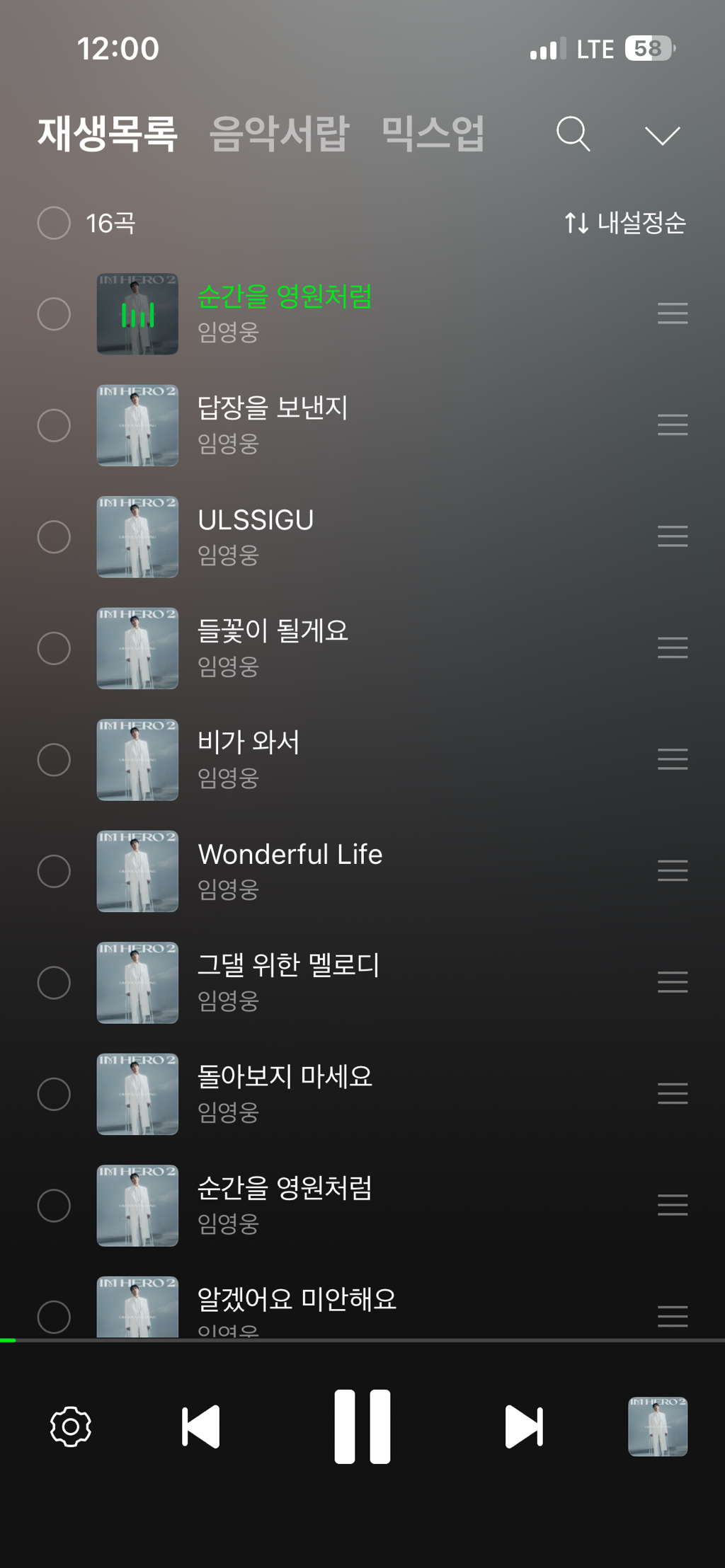725x1568 pixels.
Task: Open the search magnifier icon
Action: tap(573, 134)
